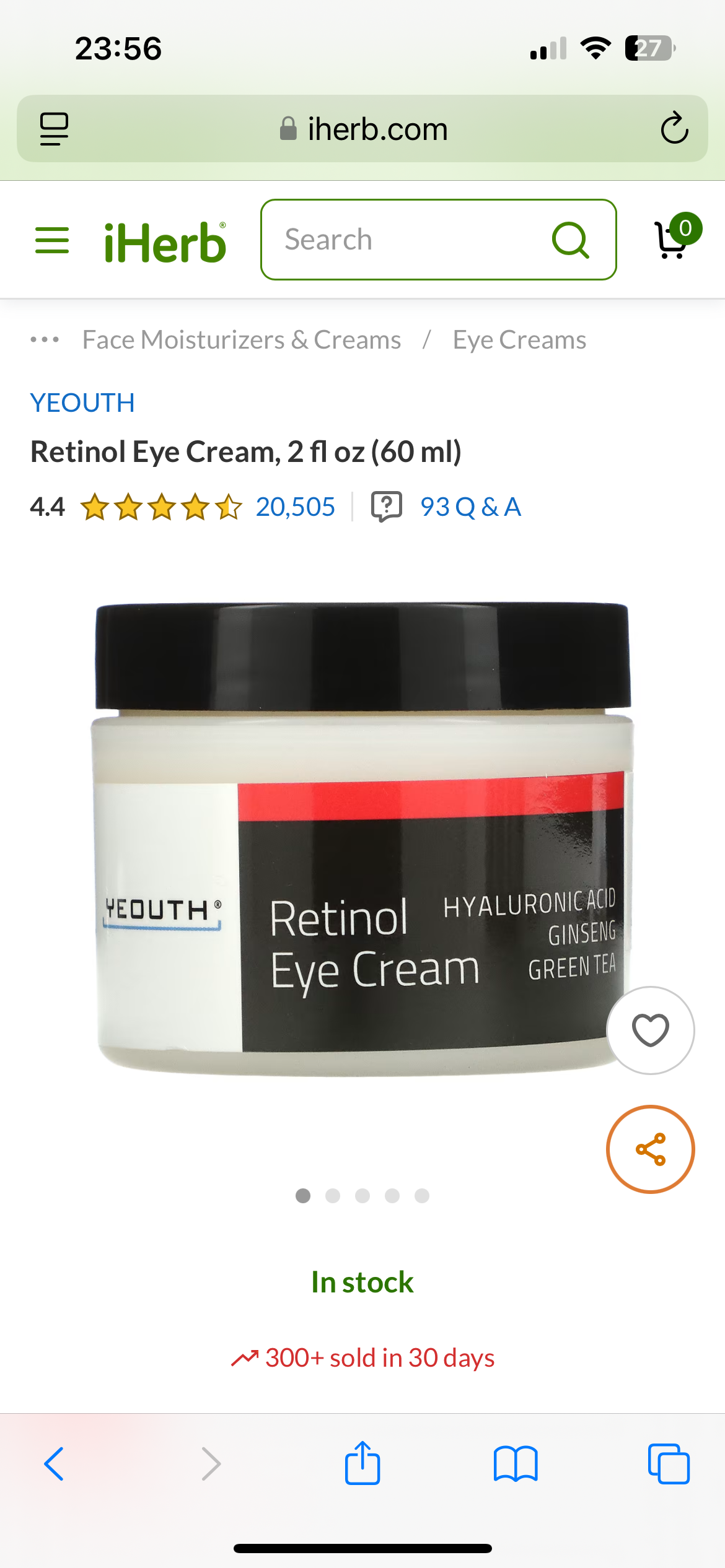Reload the iherb.com page
The image size is (725, 1568).
(674, 129)
